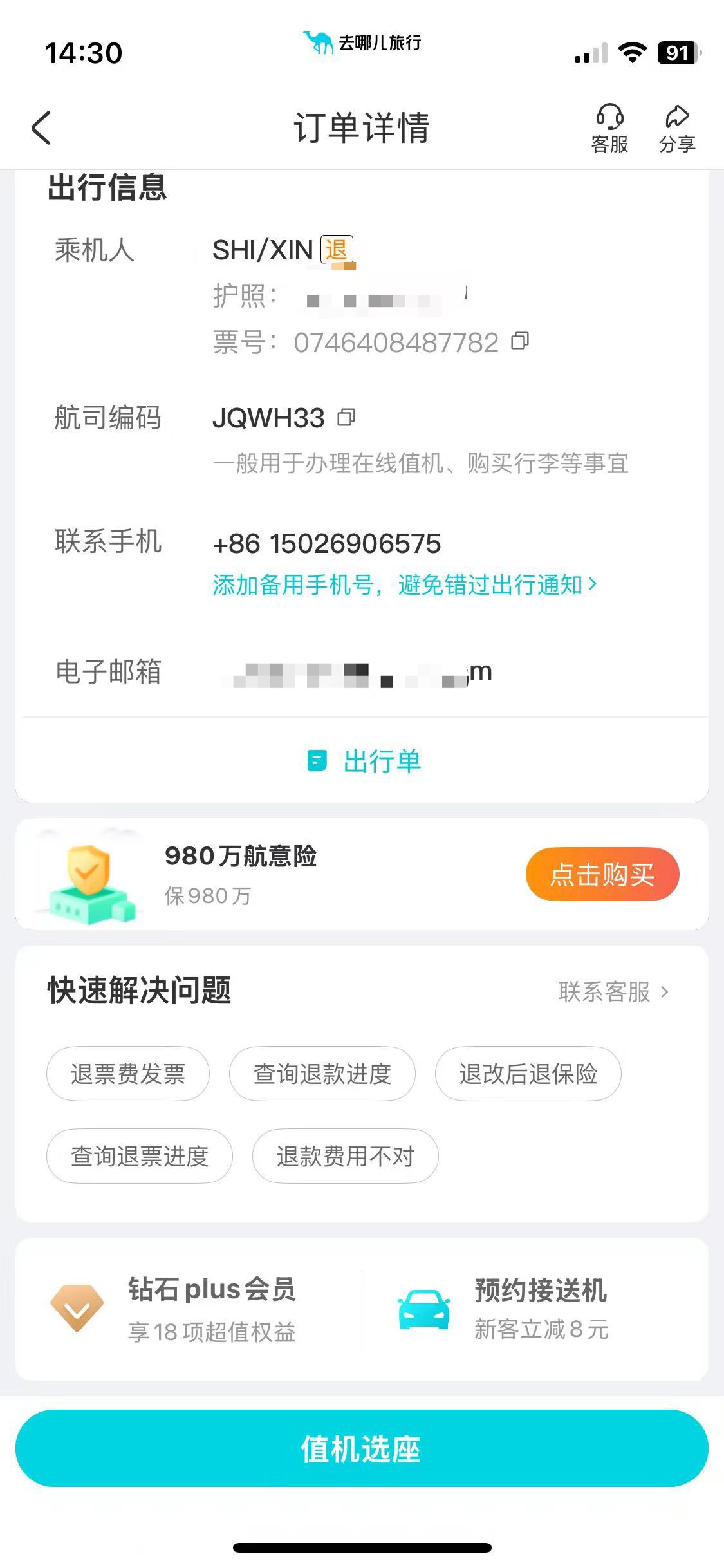
Task: Tap 点击购买 for the 980万航意险
Action: [602, 874]
